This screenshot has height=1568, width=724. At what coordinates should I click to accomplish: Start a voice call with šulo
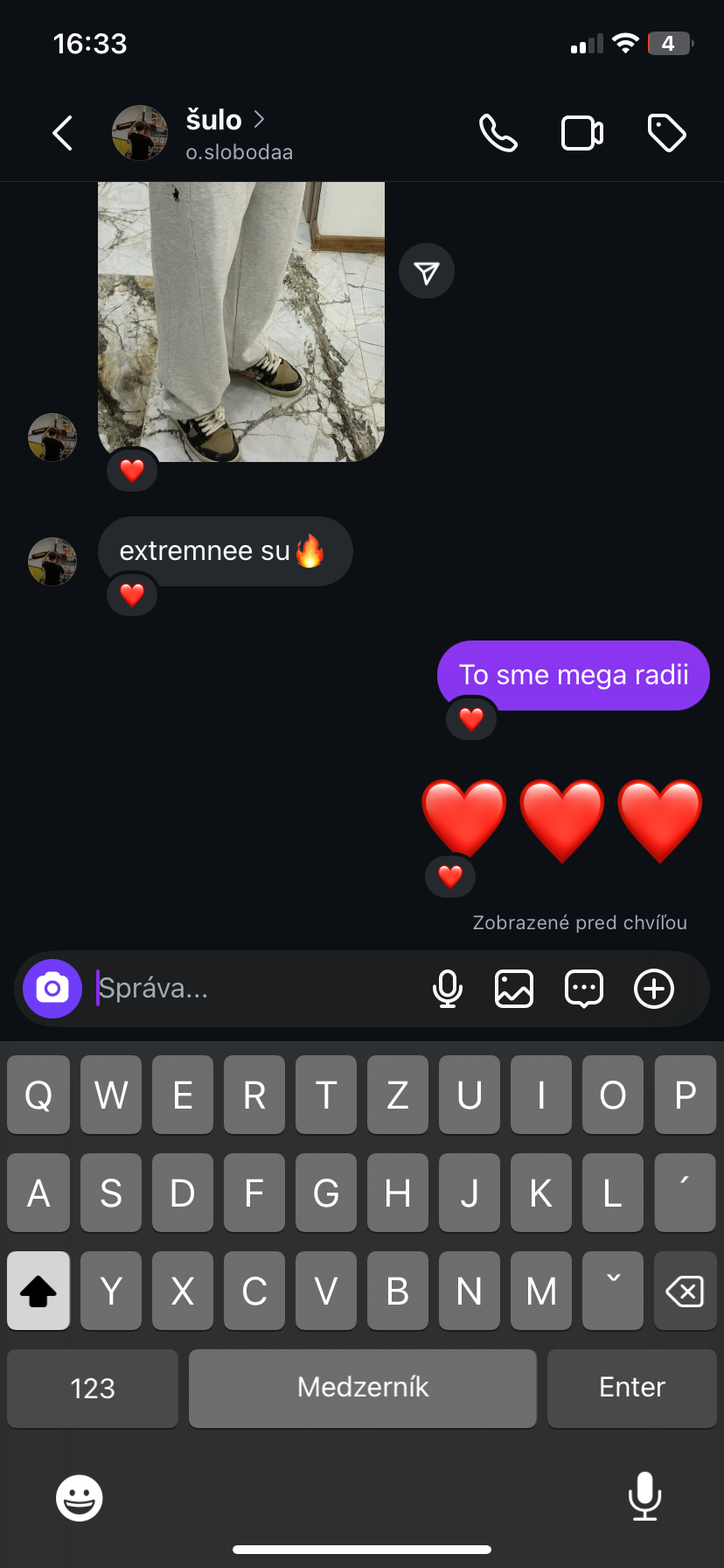[498, 134]
